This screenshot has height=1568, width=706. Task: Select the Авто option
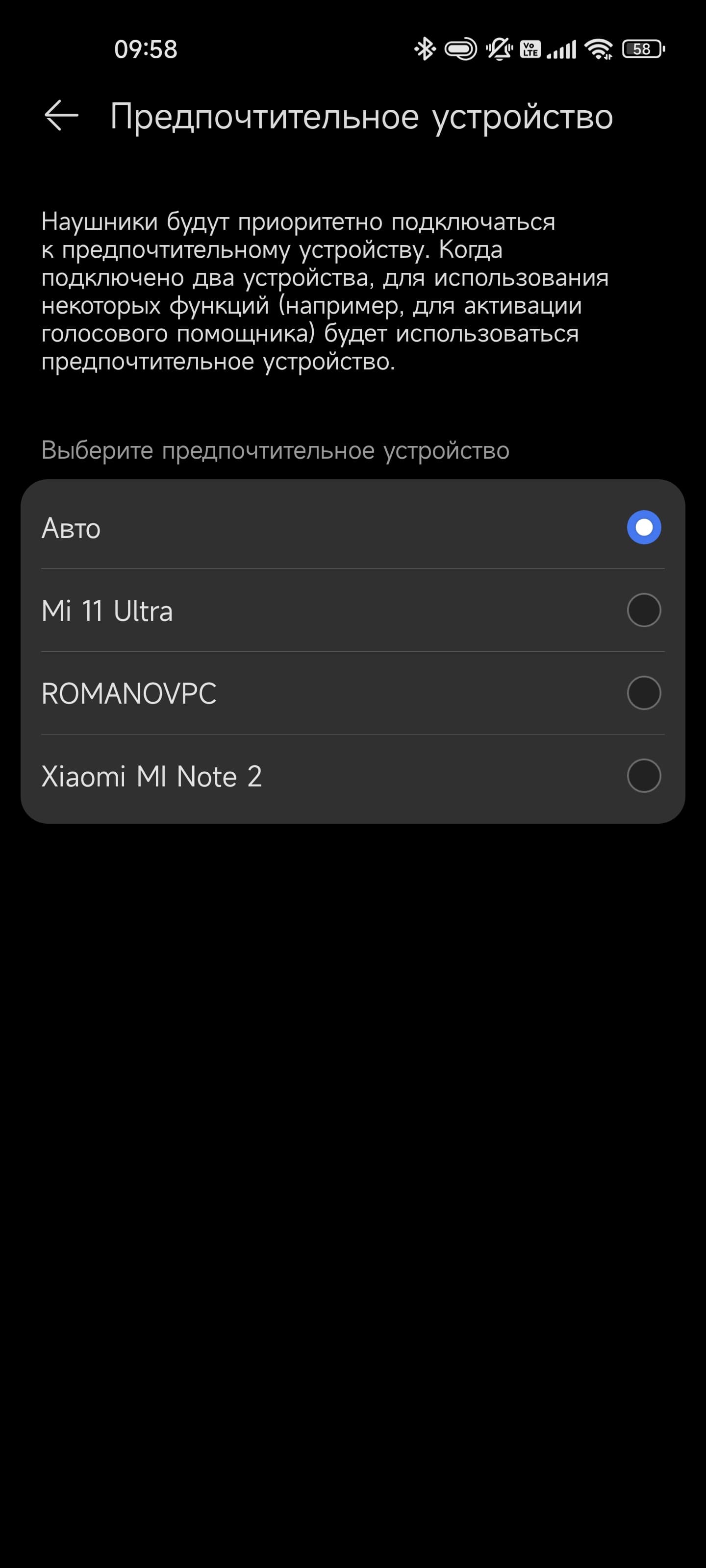pyautogui.click(x=643, y=527)
